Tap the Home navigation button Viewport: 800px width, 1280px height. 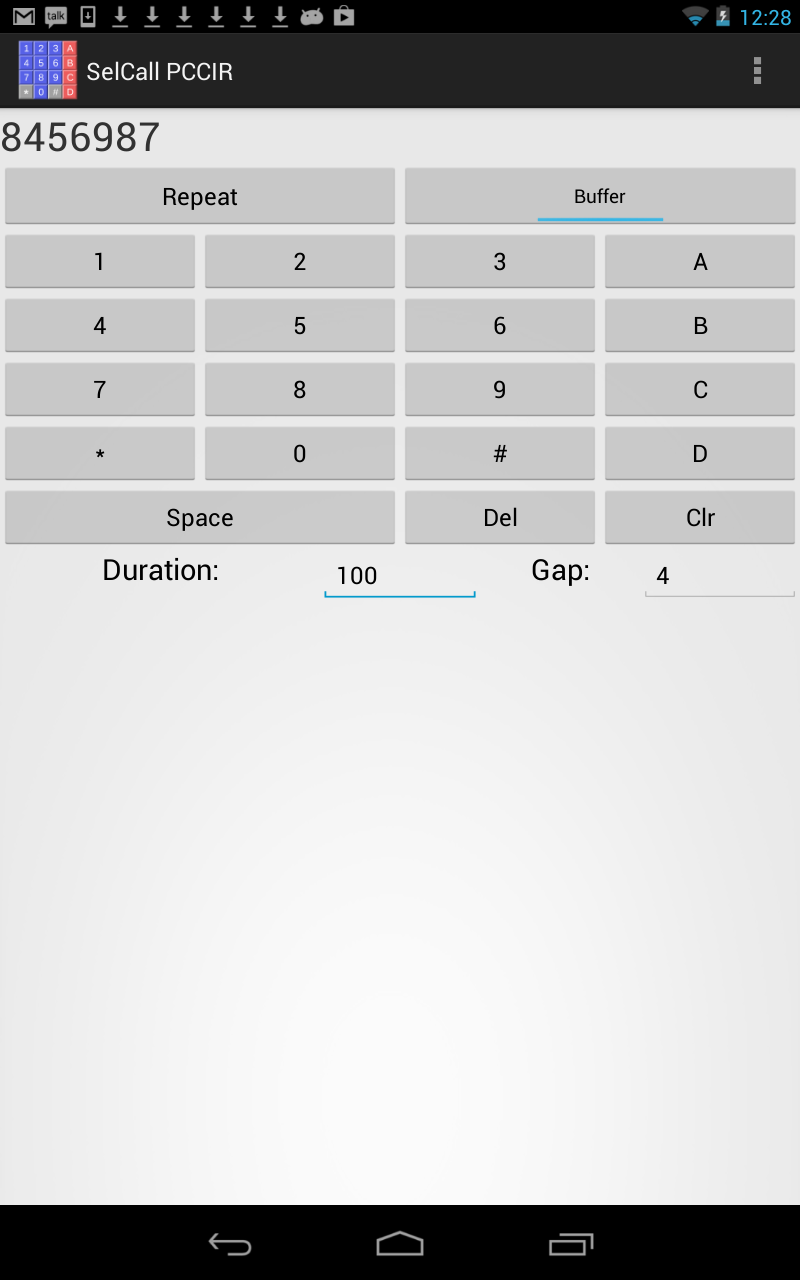coord(400,1244)
